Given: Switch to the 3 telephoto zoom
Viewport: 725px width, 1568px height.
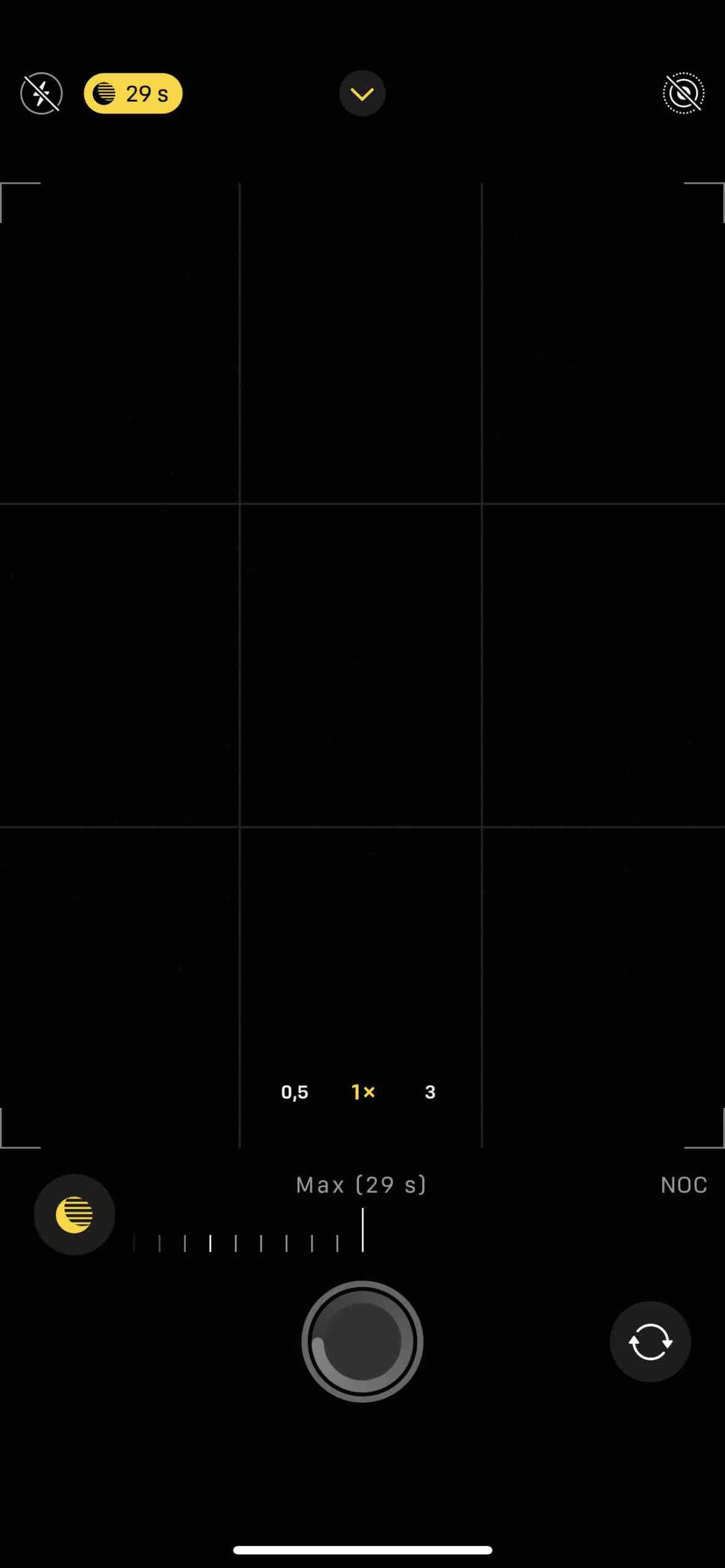Looking at the screenshot, I should pos(430,1092).
